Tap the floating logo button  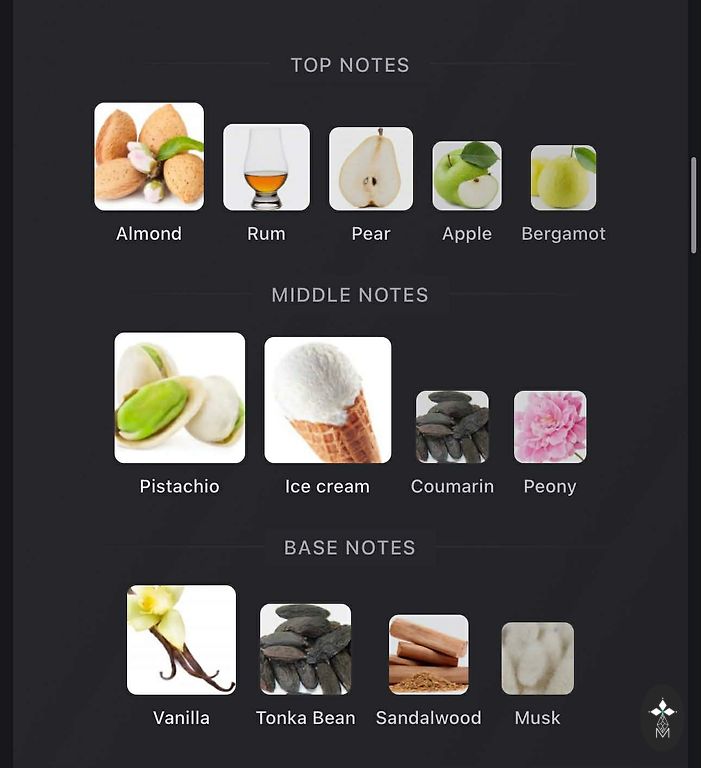click(x=662, y=717)
